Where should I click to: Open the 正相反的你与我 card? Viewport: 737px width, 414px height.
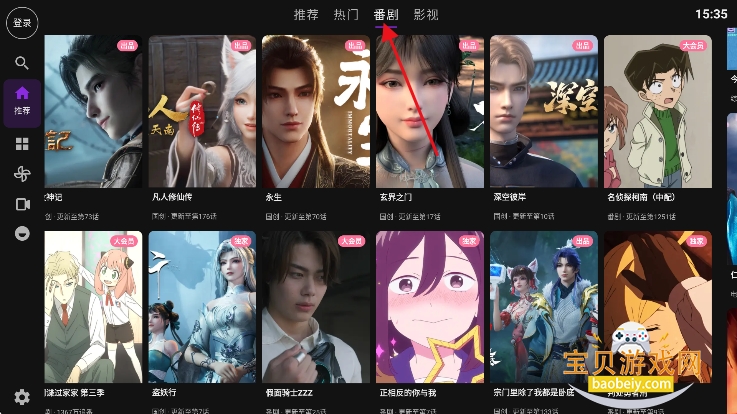(x=429, y=310)
